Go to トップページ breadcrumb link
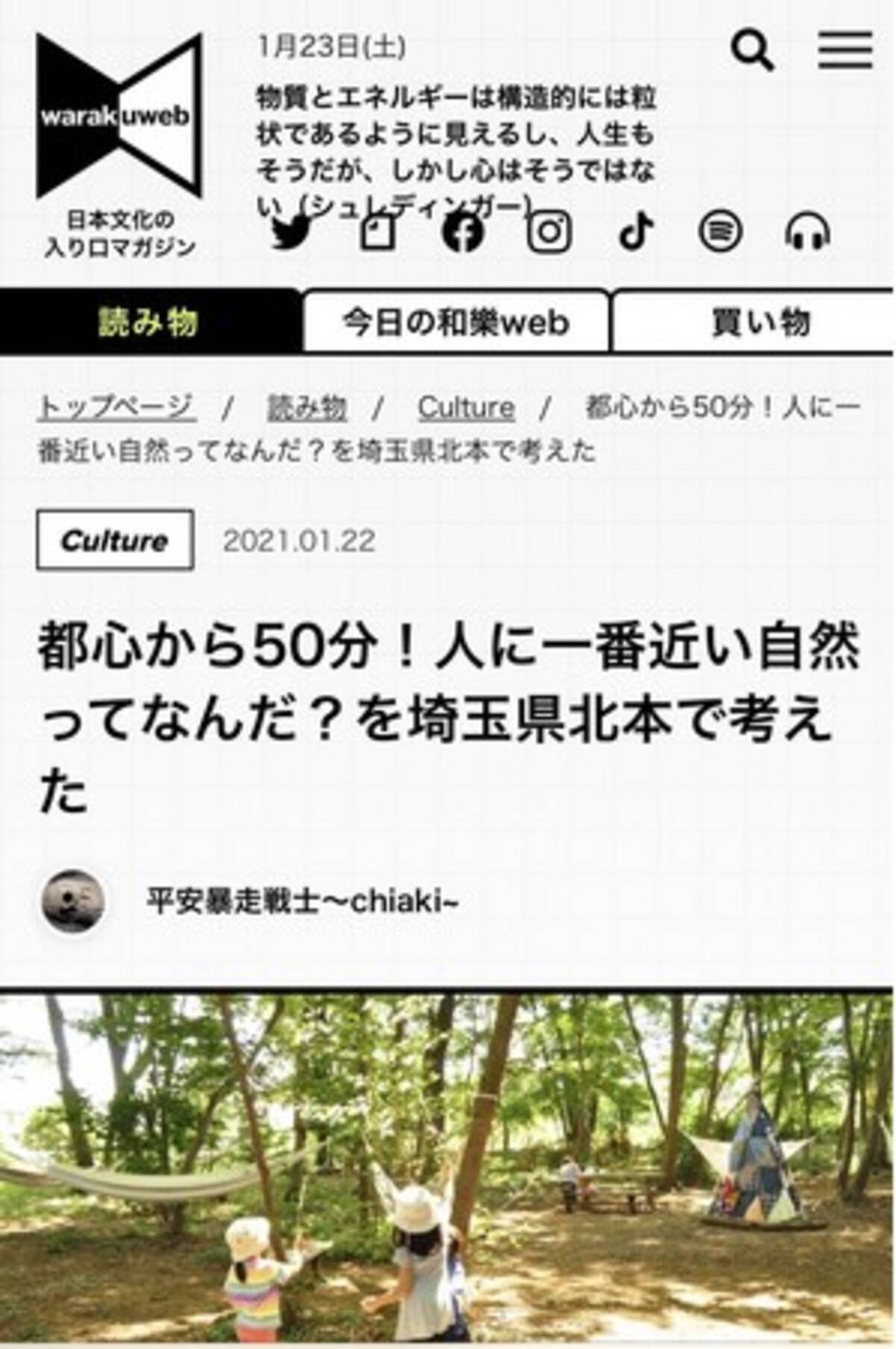Screen dimensions: 896x1349 point(116,408)
